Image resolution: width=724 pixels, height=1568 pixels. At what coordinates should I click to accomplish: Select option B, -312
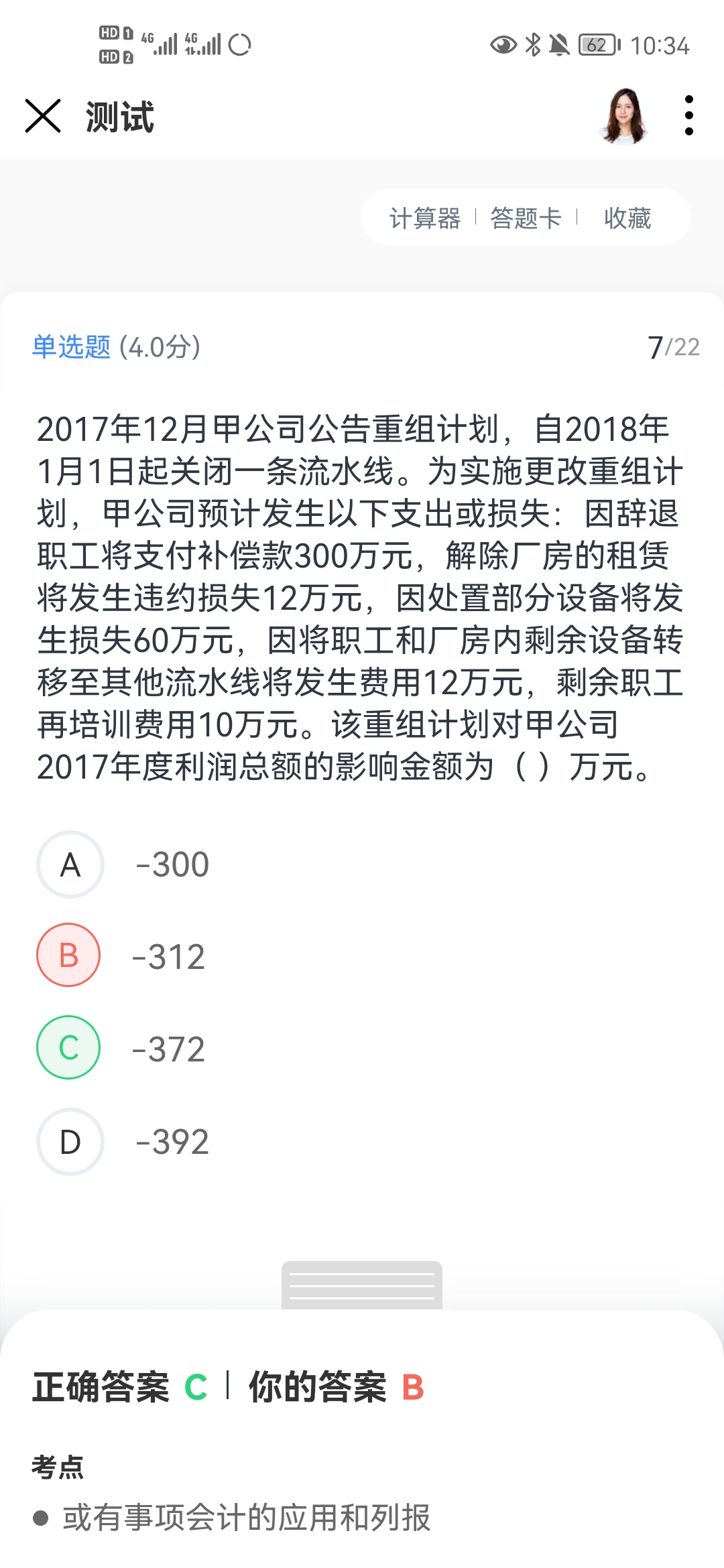(x=69, y=956)
